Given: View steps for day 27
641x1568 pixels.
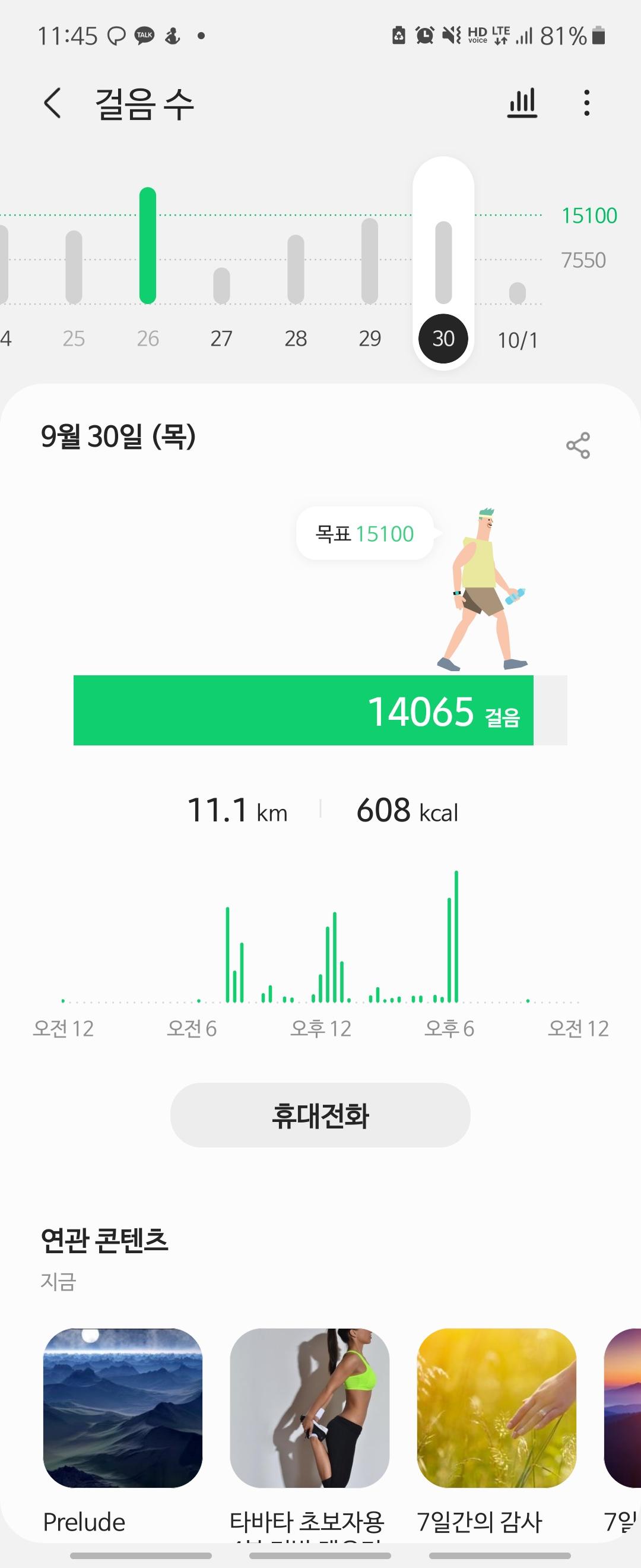Looking at the screenshot, I should coord(221,286).
